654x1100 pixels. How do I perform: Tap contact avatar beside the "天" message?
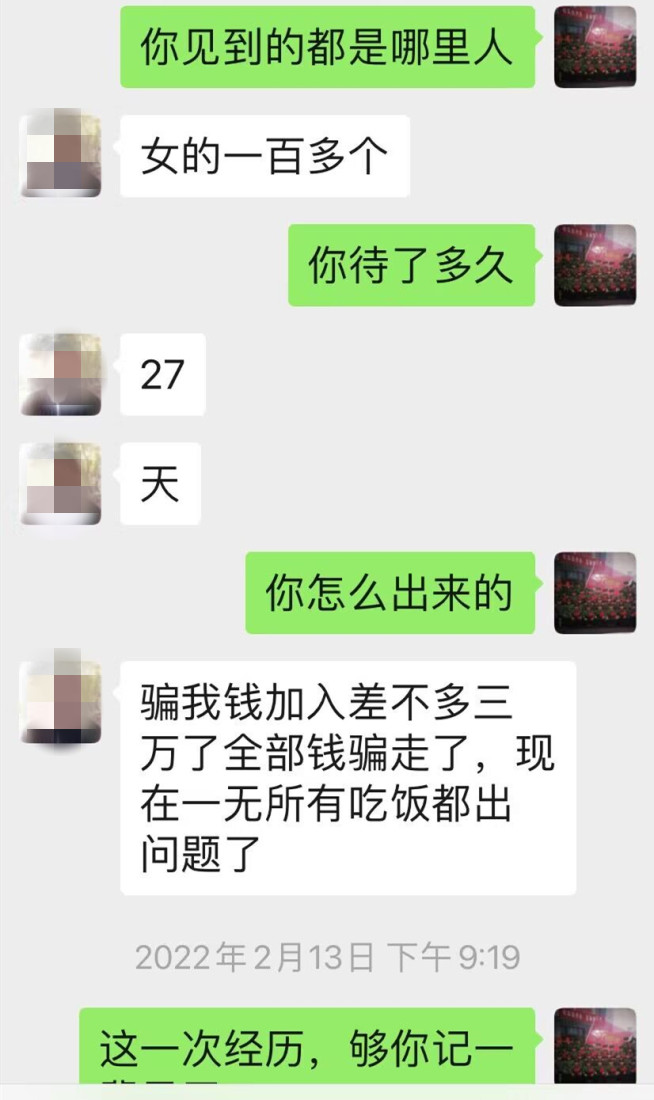[60, 483]
